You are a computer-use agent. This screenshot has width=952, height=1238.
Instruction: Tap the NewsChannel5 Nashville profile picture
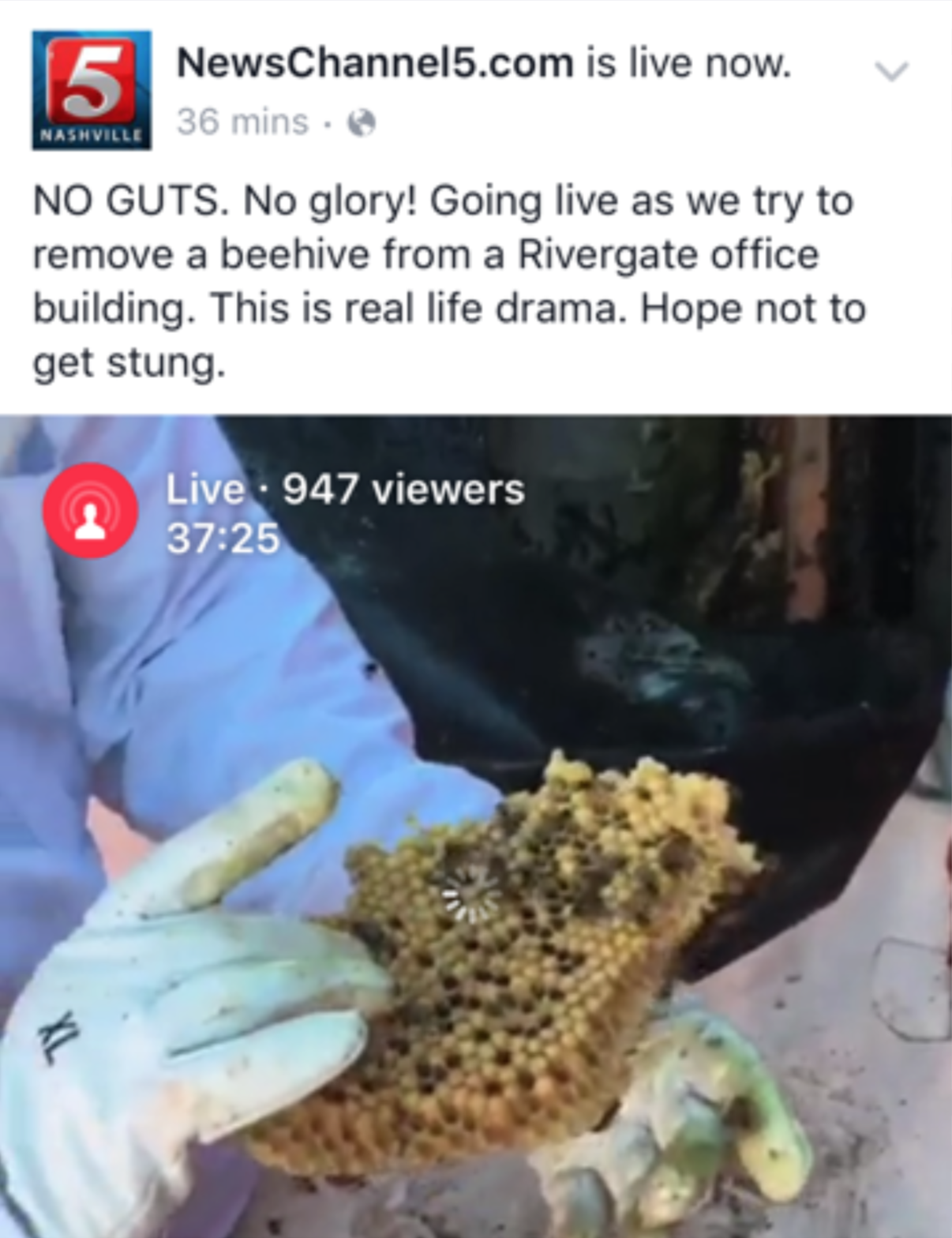[x=92, y=90]
